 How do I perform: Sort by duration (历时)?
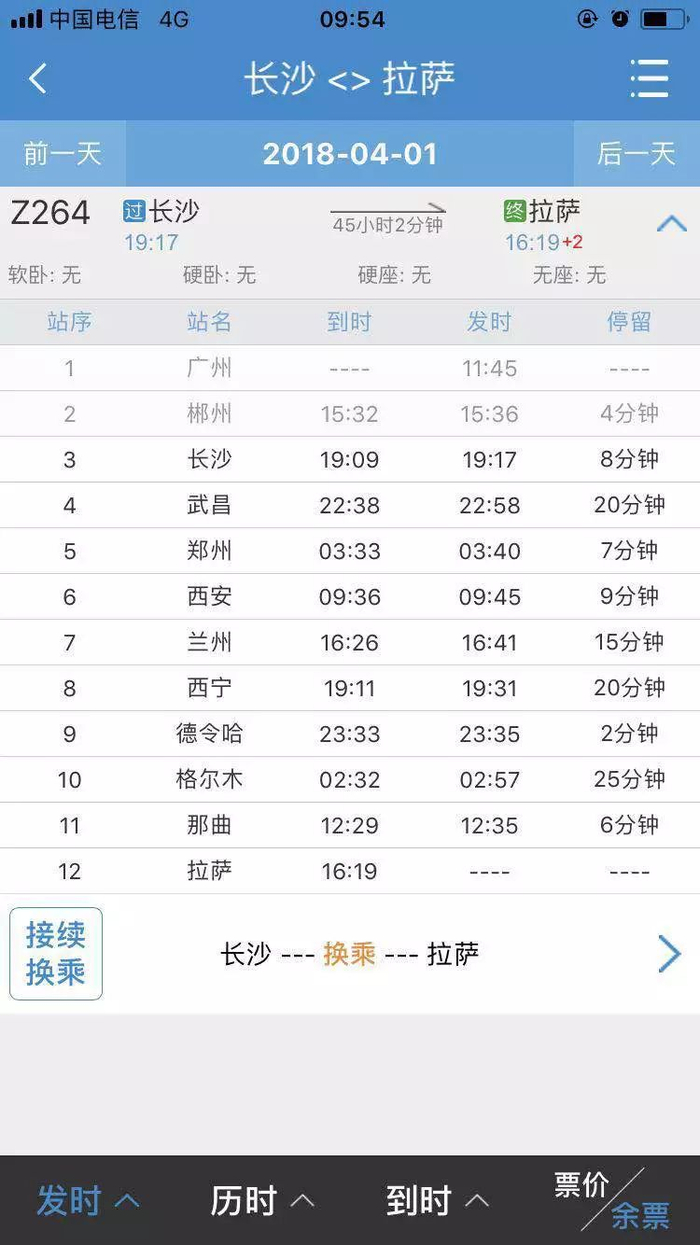pyautogui.click(x=262, y=1201)
